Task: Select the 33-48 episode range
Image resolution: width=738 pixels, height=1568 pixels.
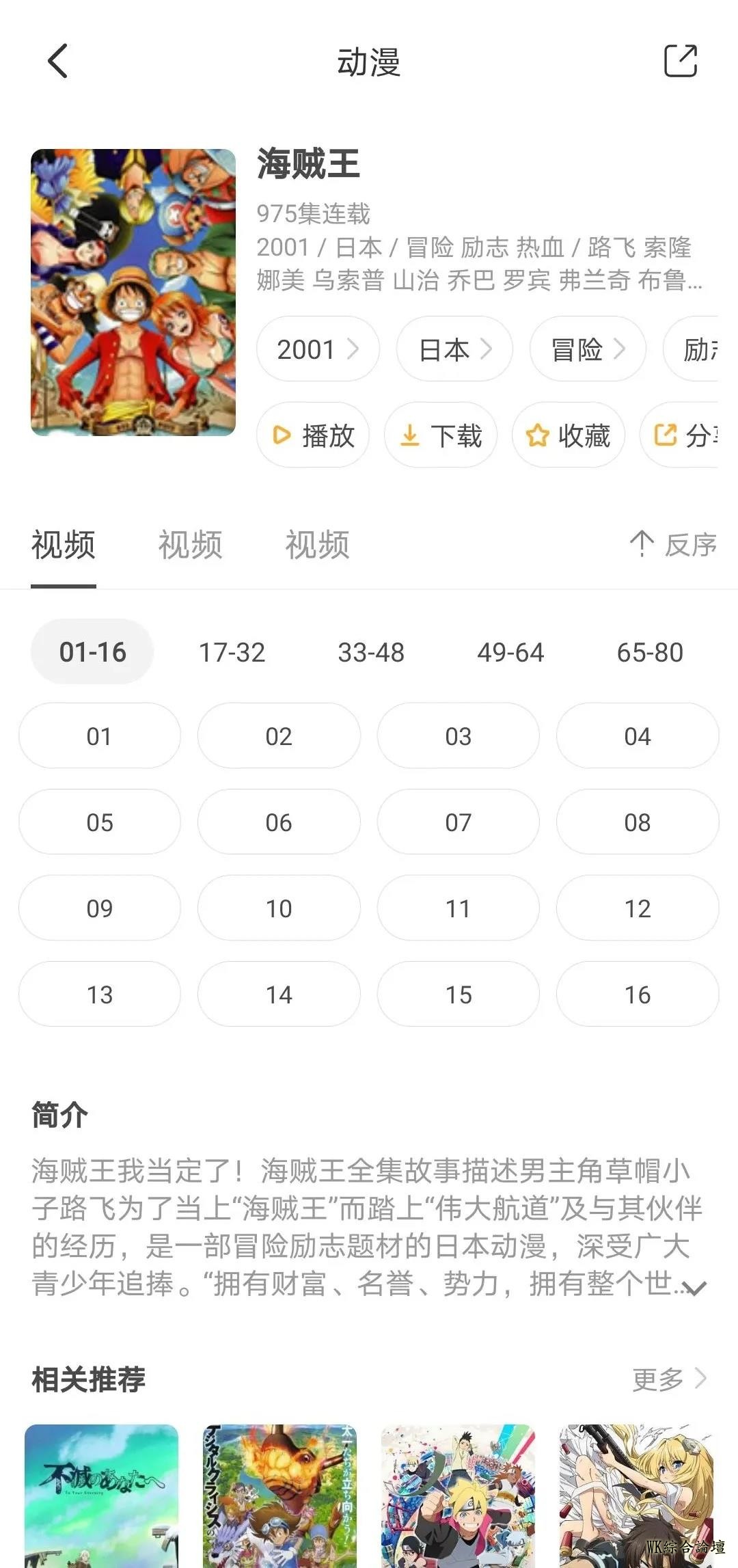Action: coord(371,652)
